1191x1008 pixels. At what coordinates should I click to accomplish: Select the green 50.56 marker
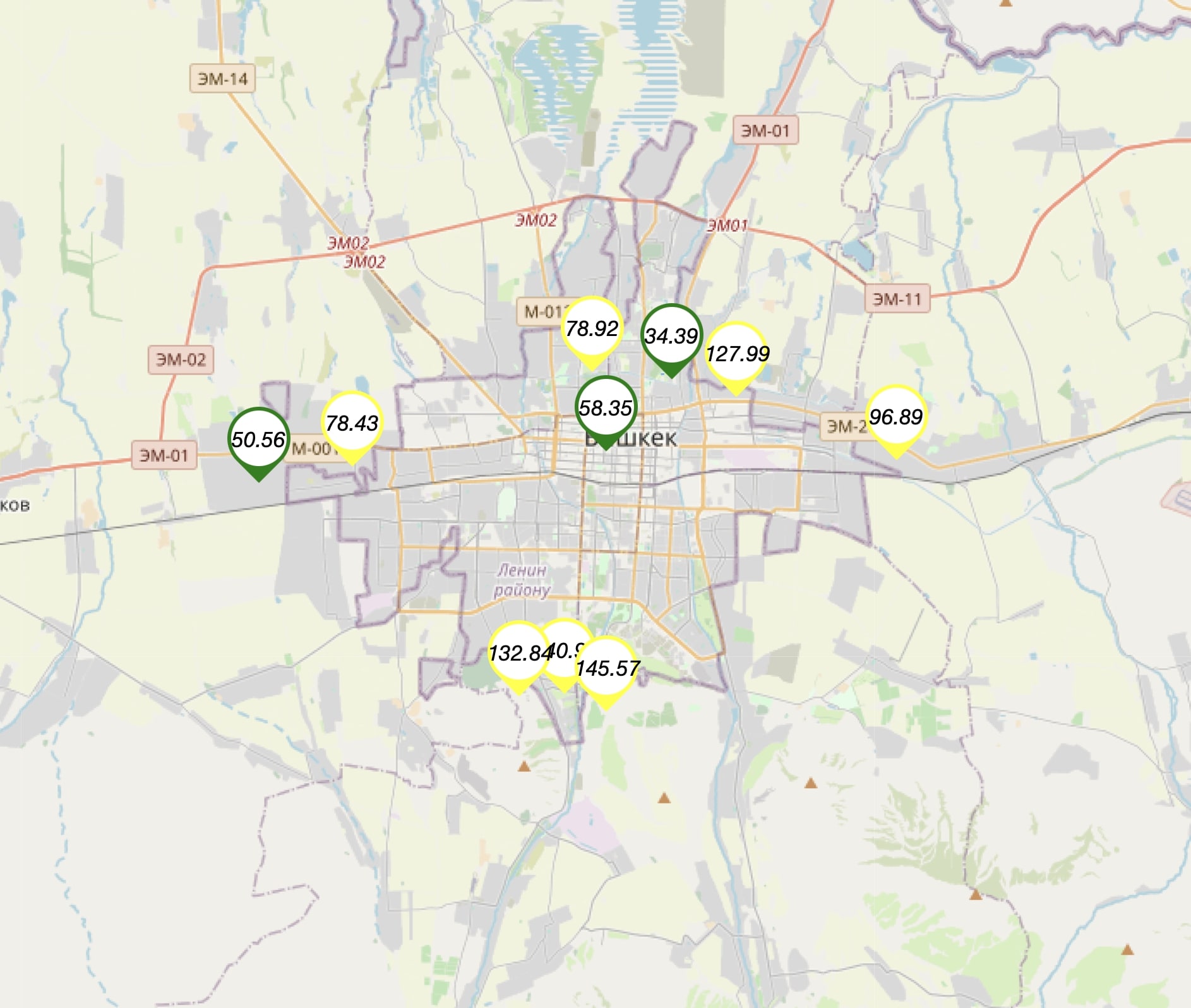coord(258,440)
